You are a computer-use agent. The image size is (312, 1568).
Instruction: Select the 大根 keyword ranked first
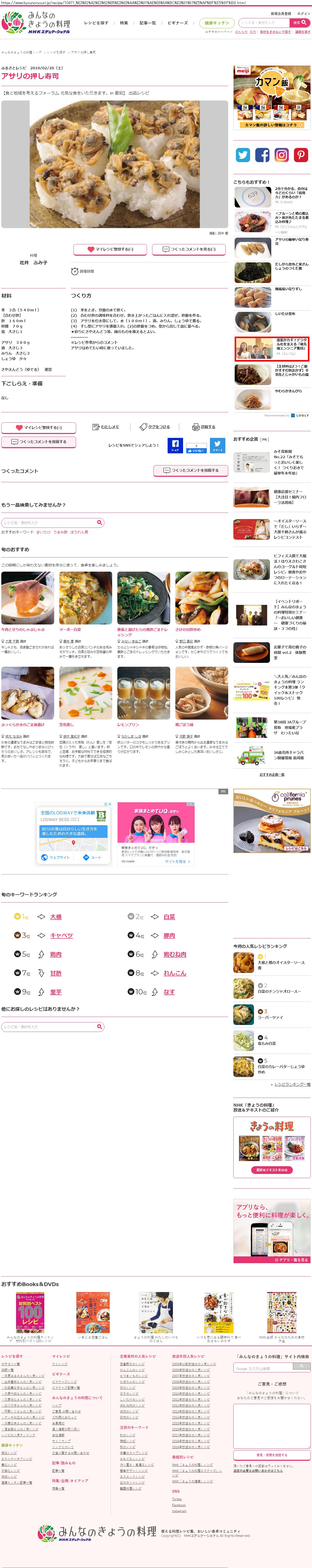click(56, 916)
